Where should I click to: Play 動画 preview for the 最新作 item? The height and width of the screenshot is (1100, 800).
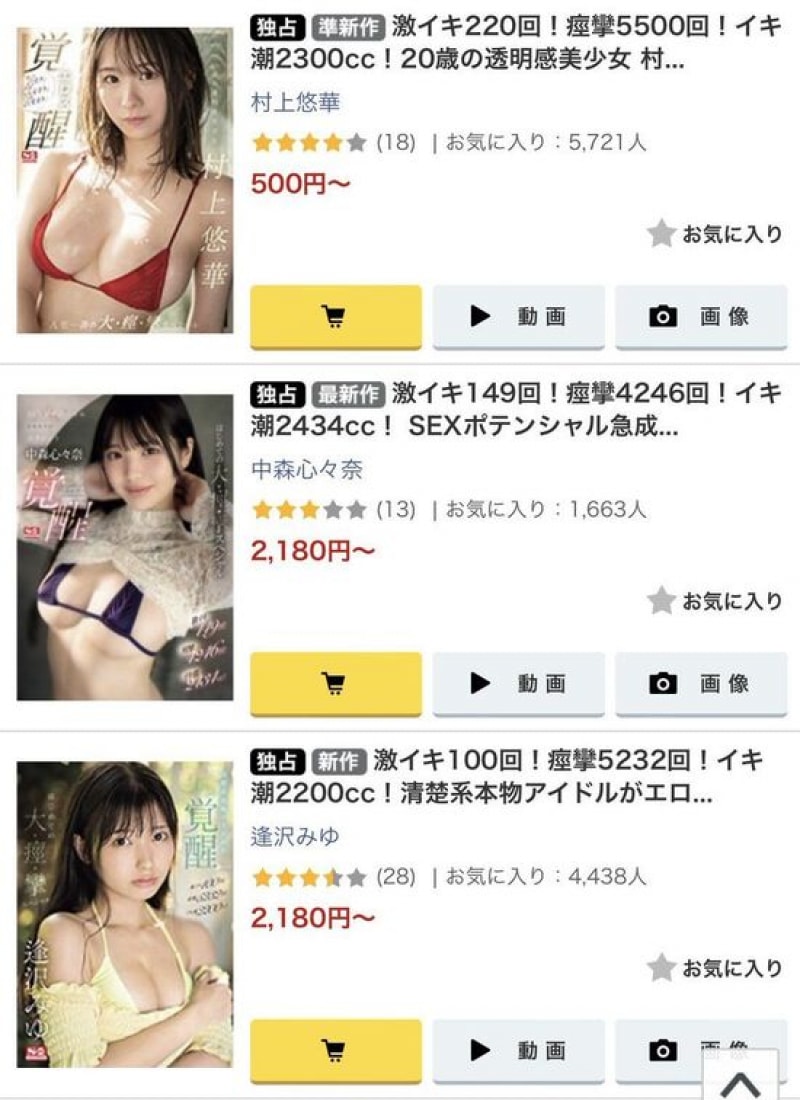518,684
